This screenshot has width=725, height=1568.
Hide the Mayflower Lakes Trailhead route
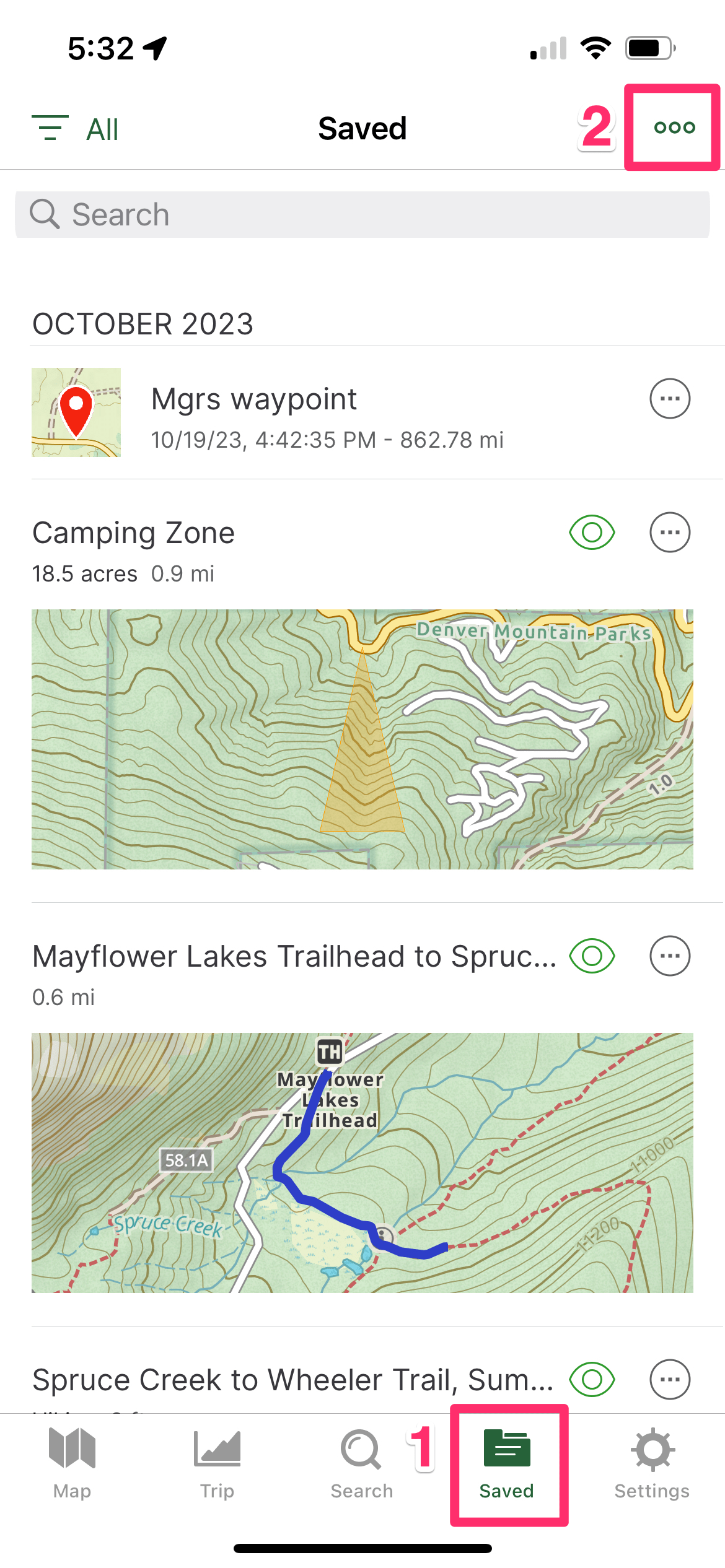[x=592, y=956]
